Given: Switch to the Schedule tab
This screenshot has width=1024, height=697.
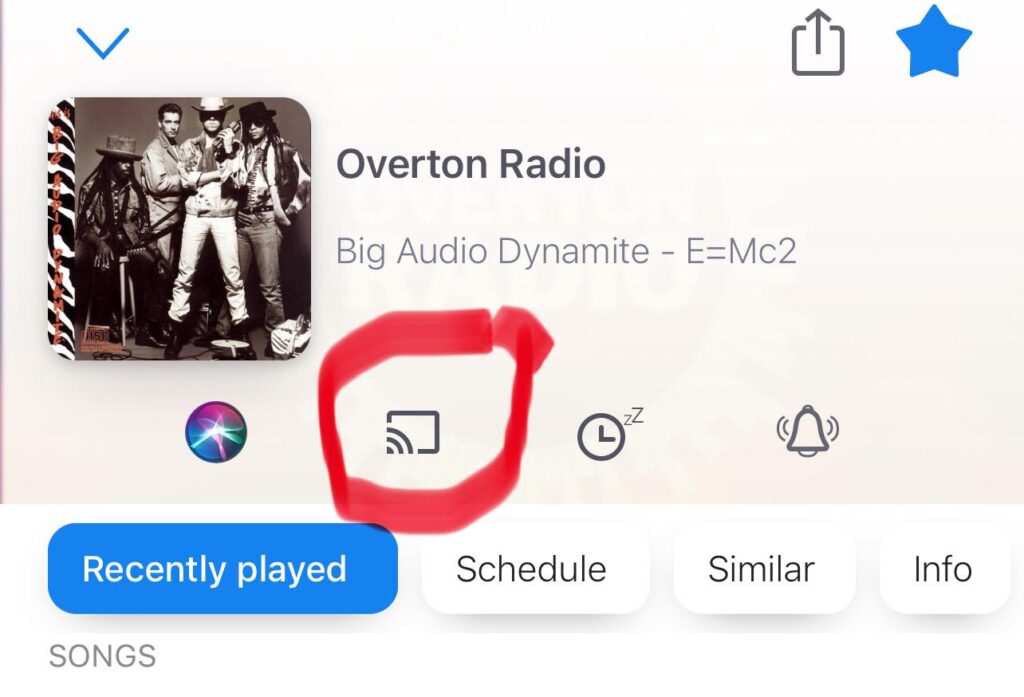Looking at the screenshot, I should pyautogui.click(x=531, y=569).
